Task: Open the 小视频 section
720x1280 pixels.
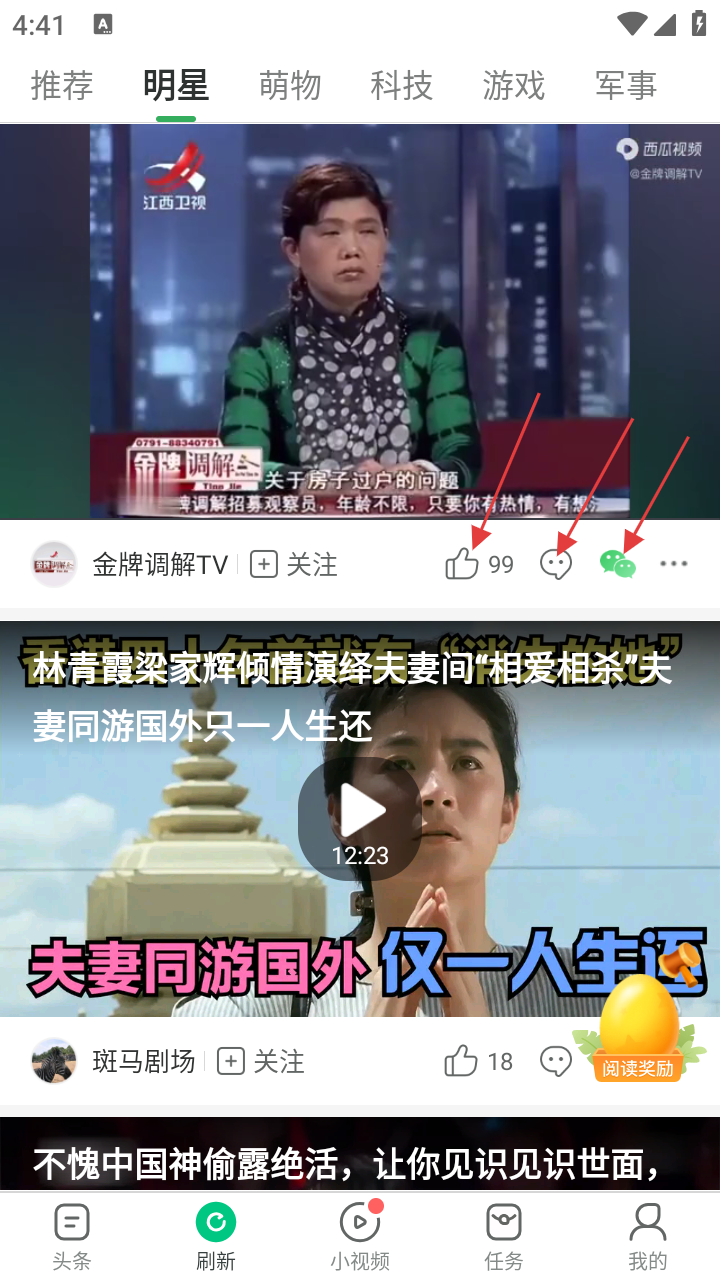Action: (x=360, y=1236)
